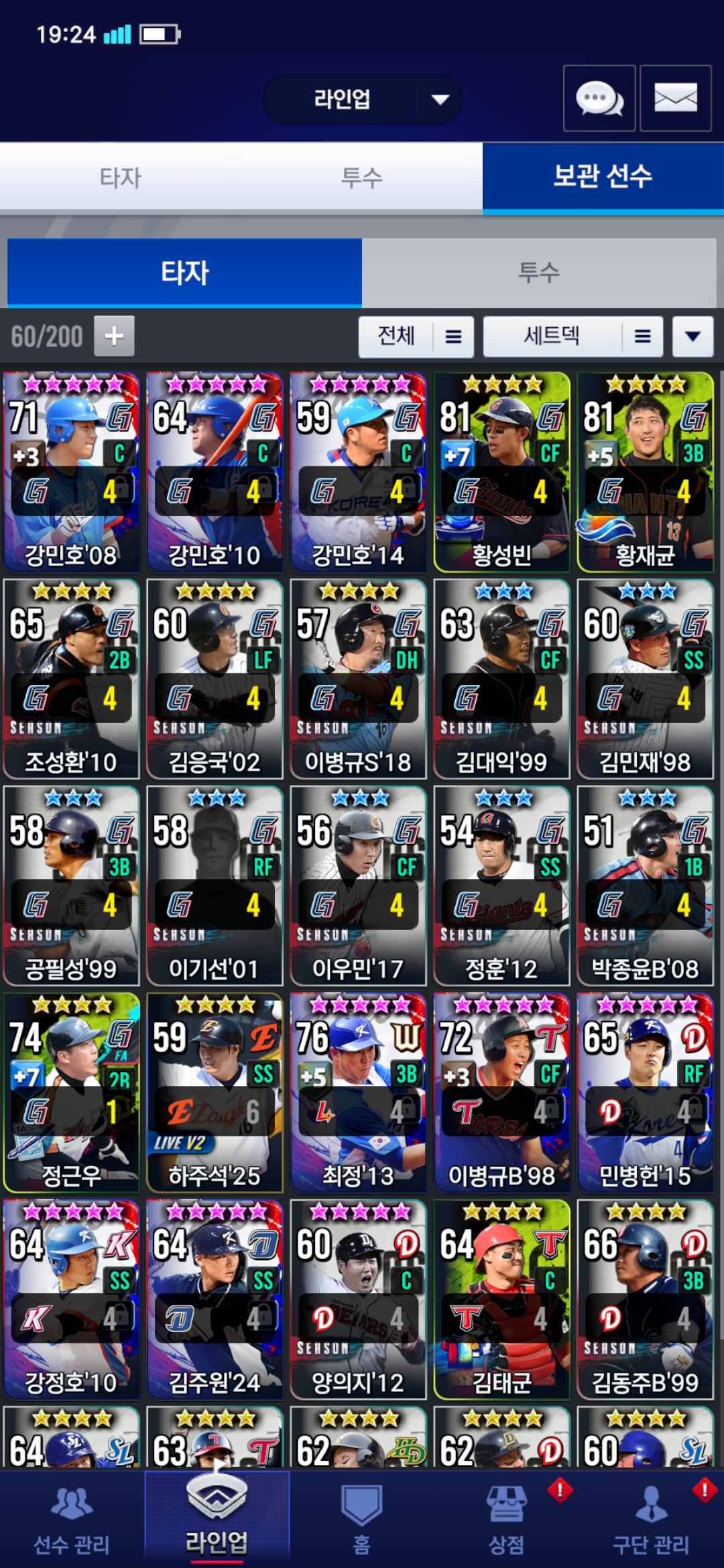Tap the down arrow beside 세트덱

(692, 336)
